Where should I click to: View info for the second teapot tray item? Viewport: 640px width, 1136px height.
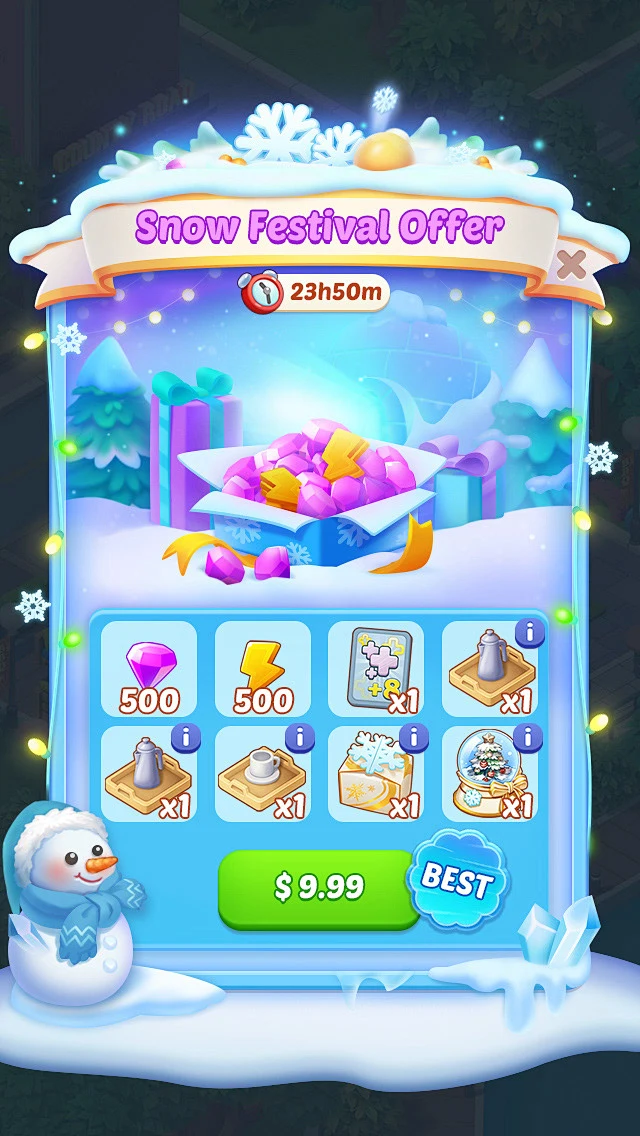[x=186, y=739]
